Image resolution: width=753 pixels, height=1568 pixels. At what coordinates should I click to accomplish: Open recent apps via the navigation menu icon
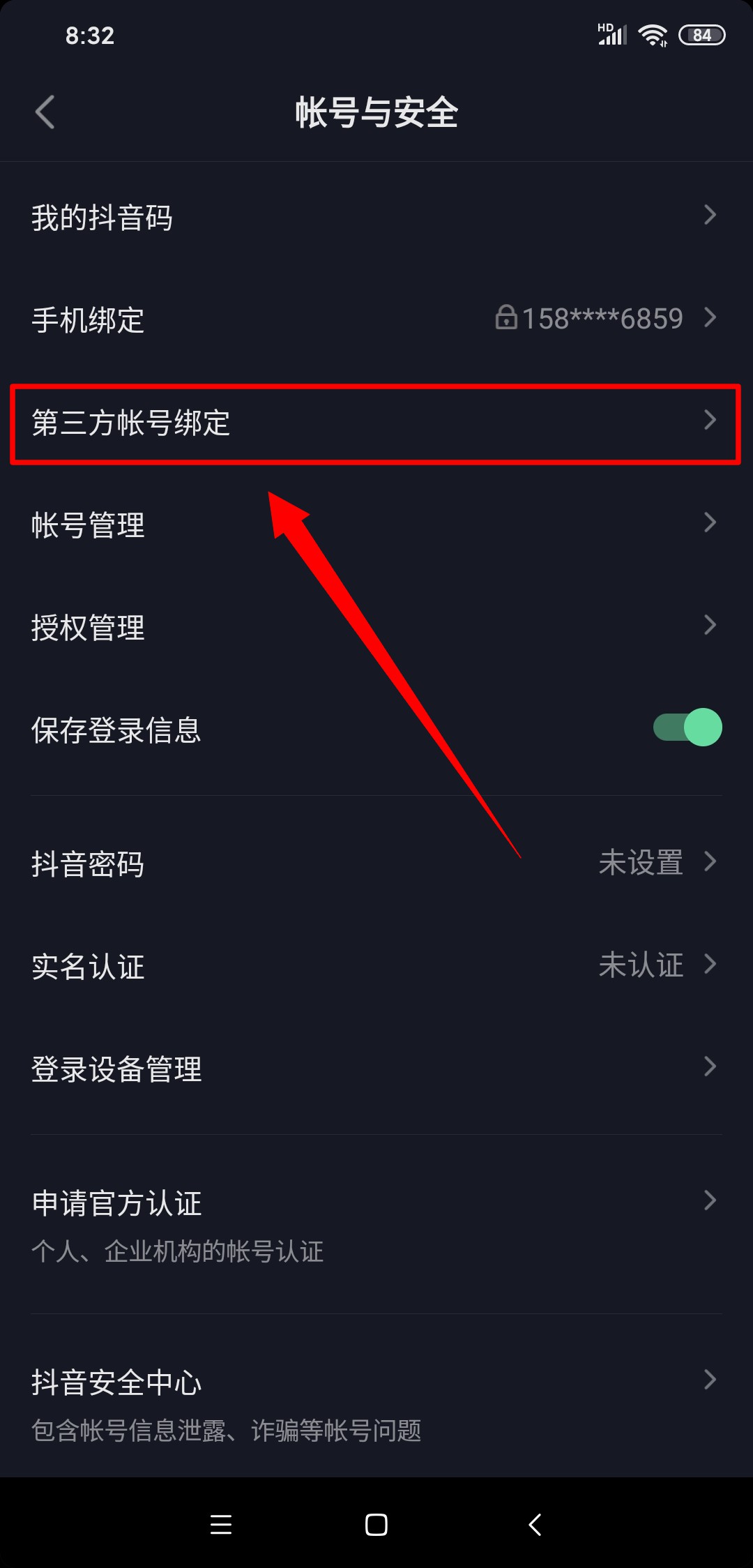[x=220, y=1525]
